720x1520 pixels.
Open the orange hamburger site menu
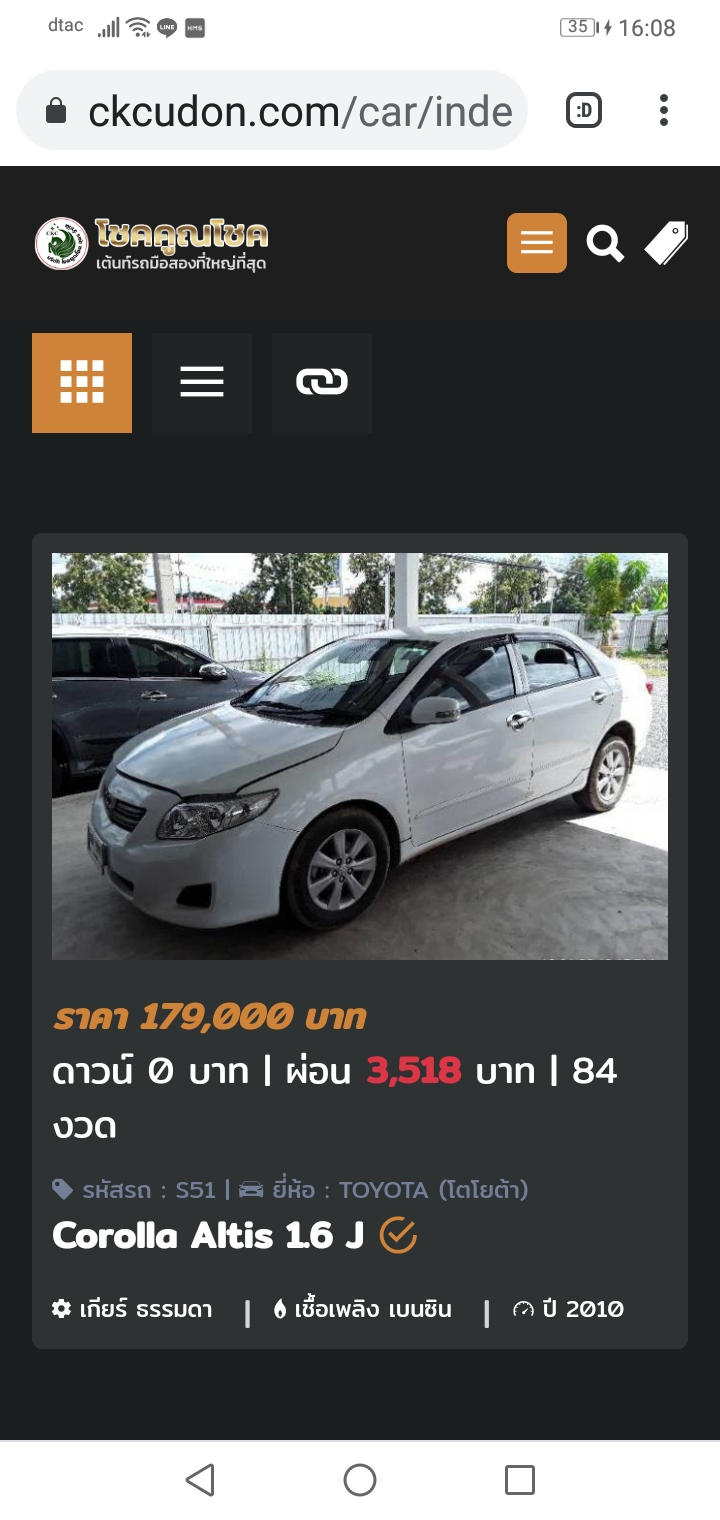tap(537, 243)
